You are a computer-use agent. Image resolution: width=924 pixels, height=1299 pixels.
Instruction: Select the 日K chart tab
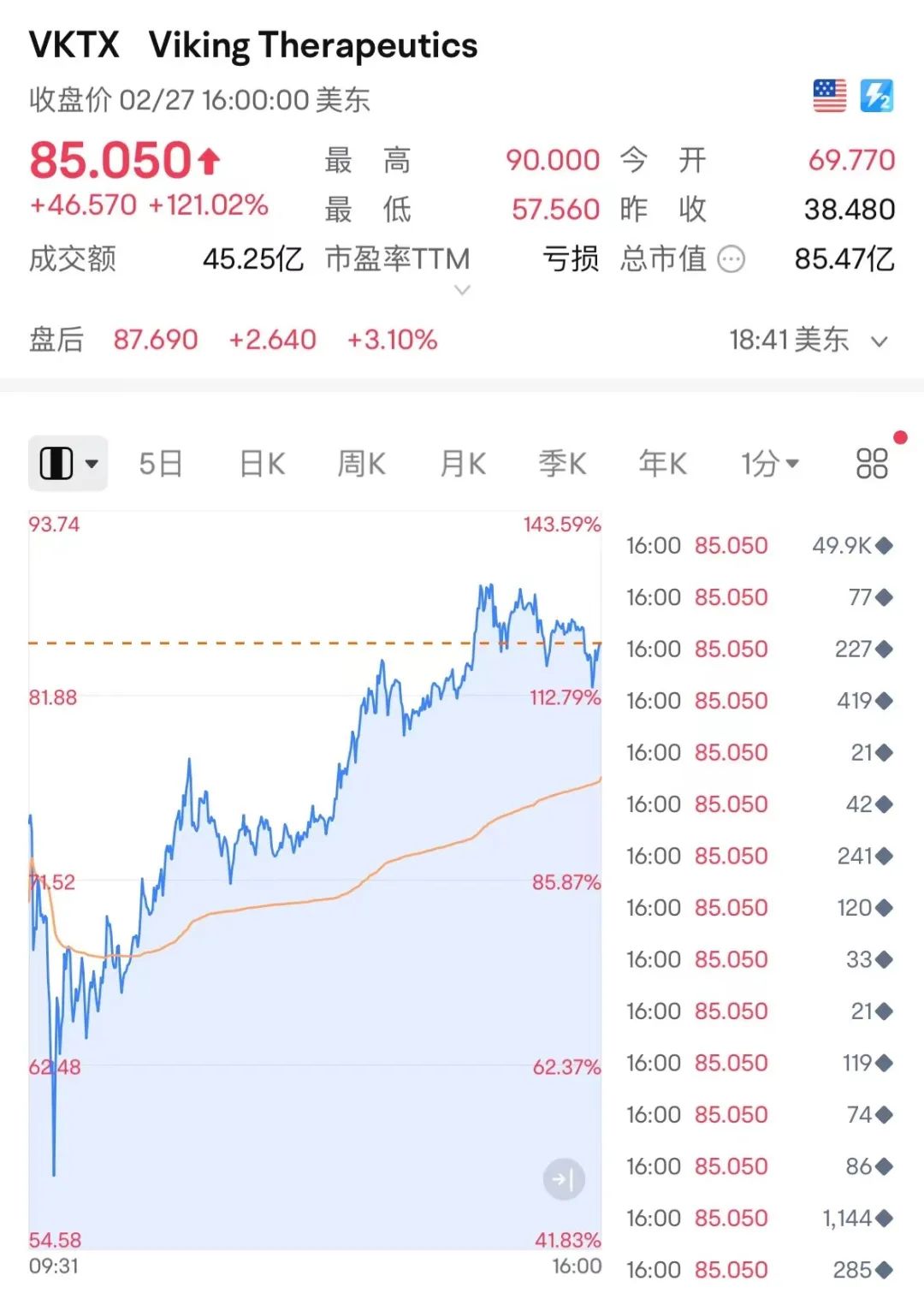pos(262,464)
